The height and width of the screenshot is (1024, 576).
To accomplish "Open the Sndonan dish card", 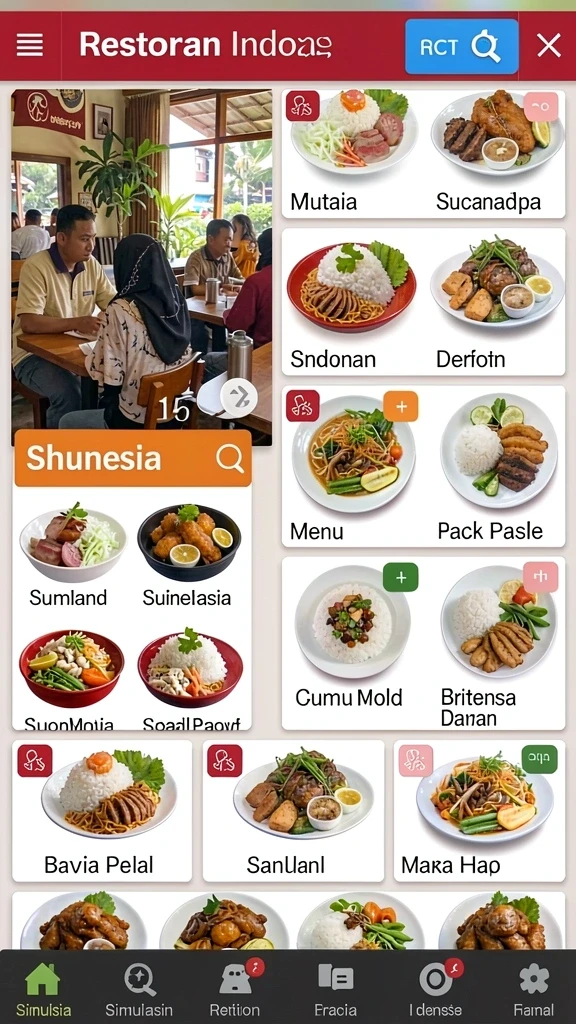I will 353,304.
